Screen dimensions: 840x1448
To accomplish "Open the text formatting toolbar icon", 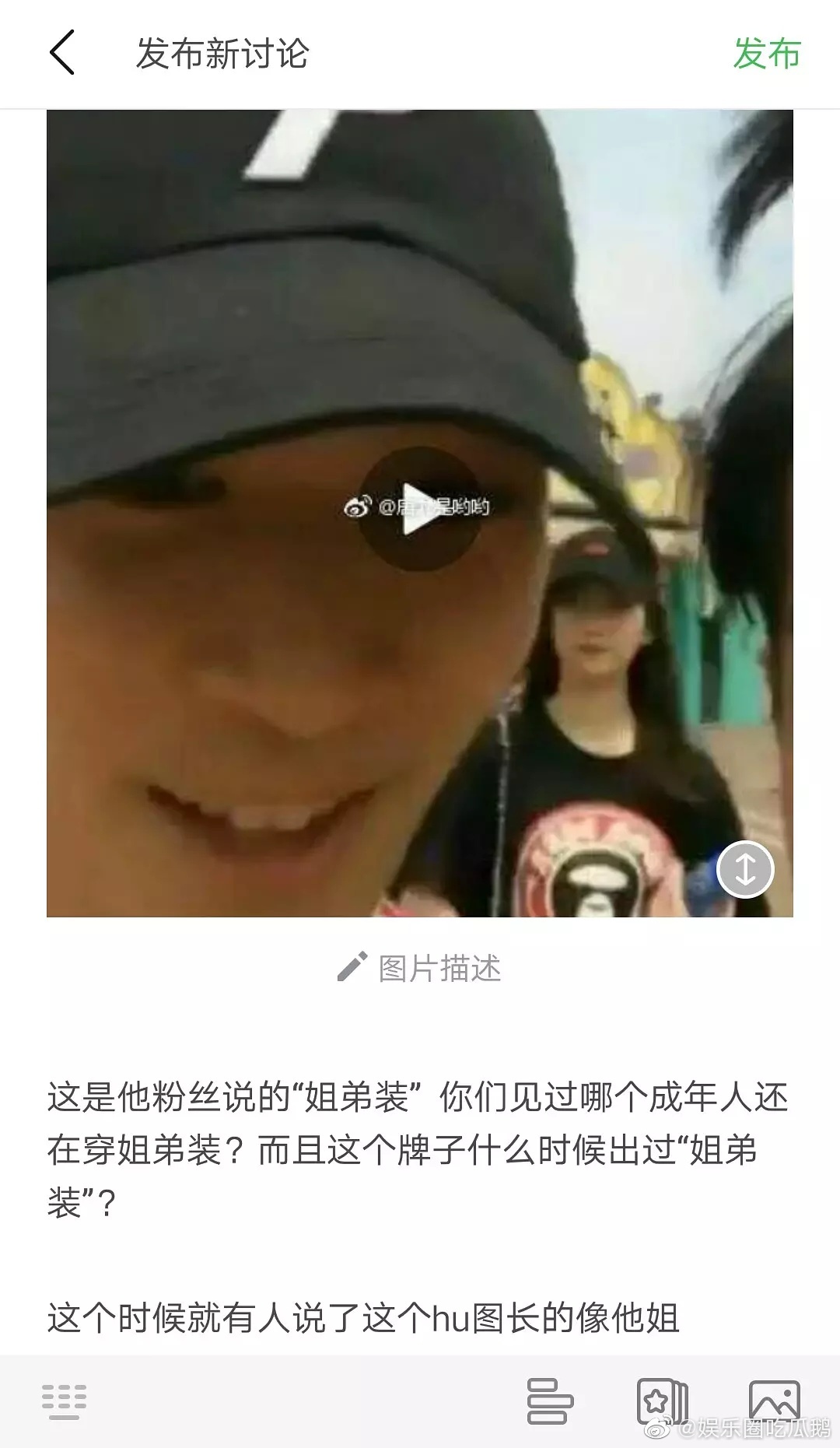I will pyautogui.click(x=550, y=1401).
